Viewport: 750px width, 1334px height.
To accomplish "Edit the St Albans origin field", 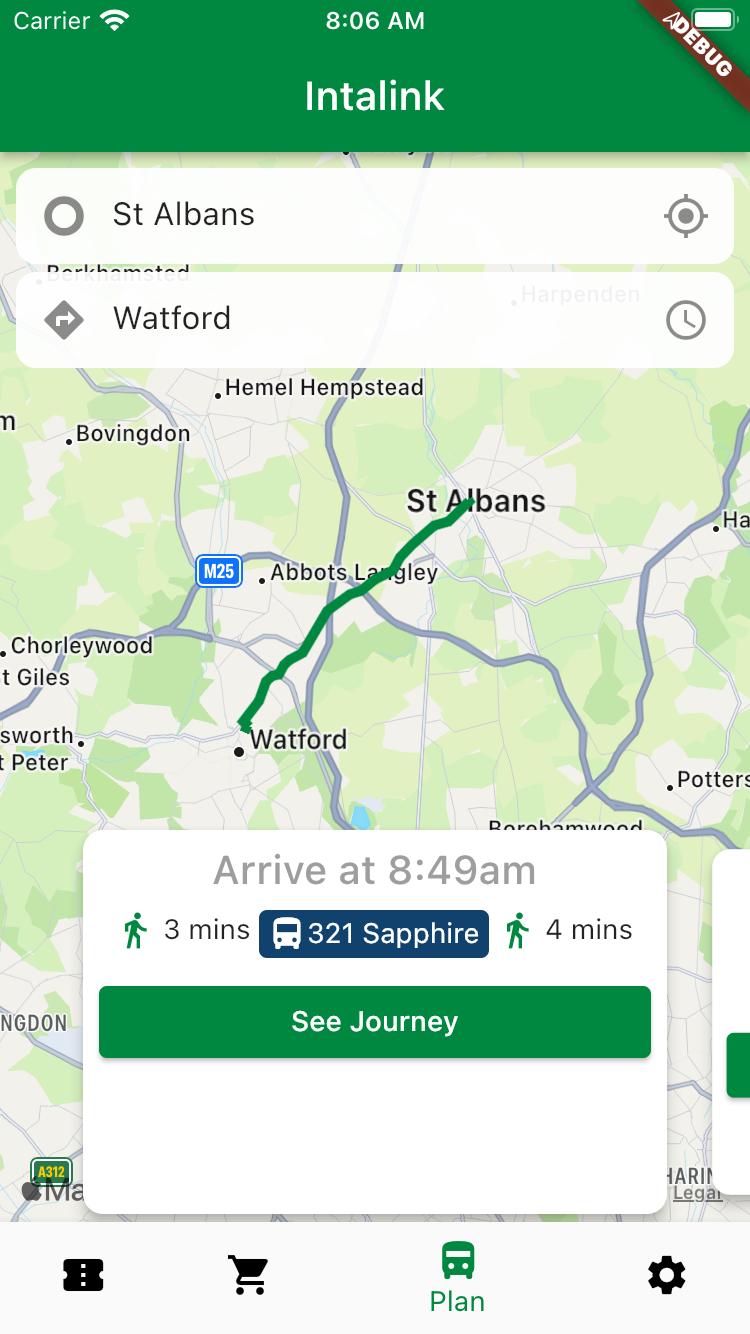I will tap(375, 216).
